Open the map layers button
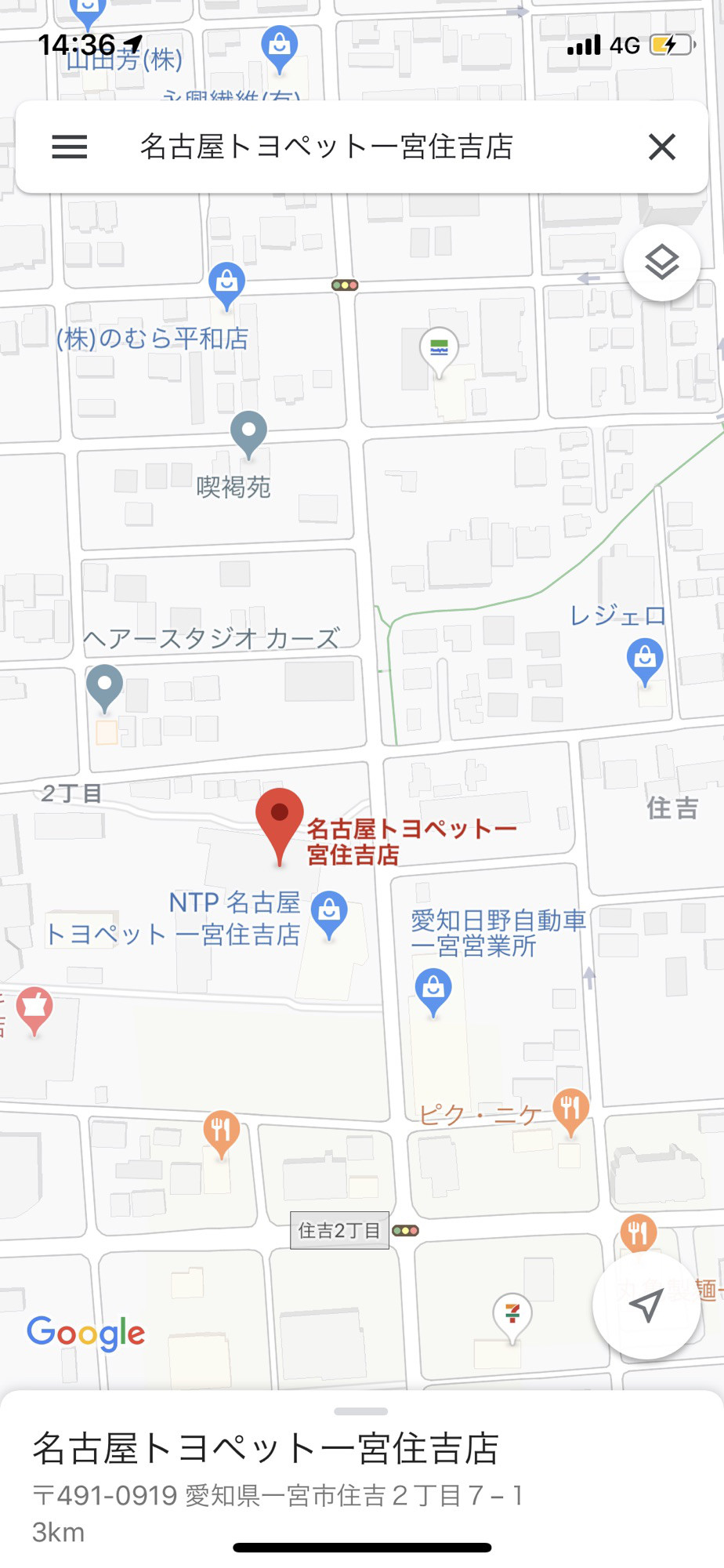 (661, 263)
